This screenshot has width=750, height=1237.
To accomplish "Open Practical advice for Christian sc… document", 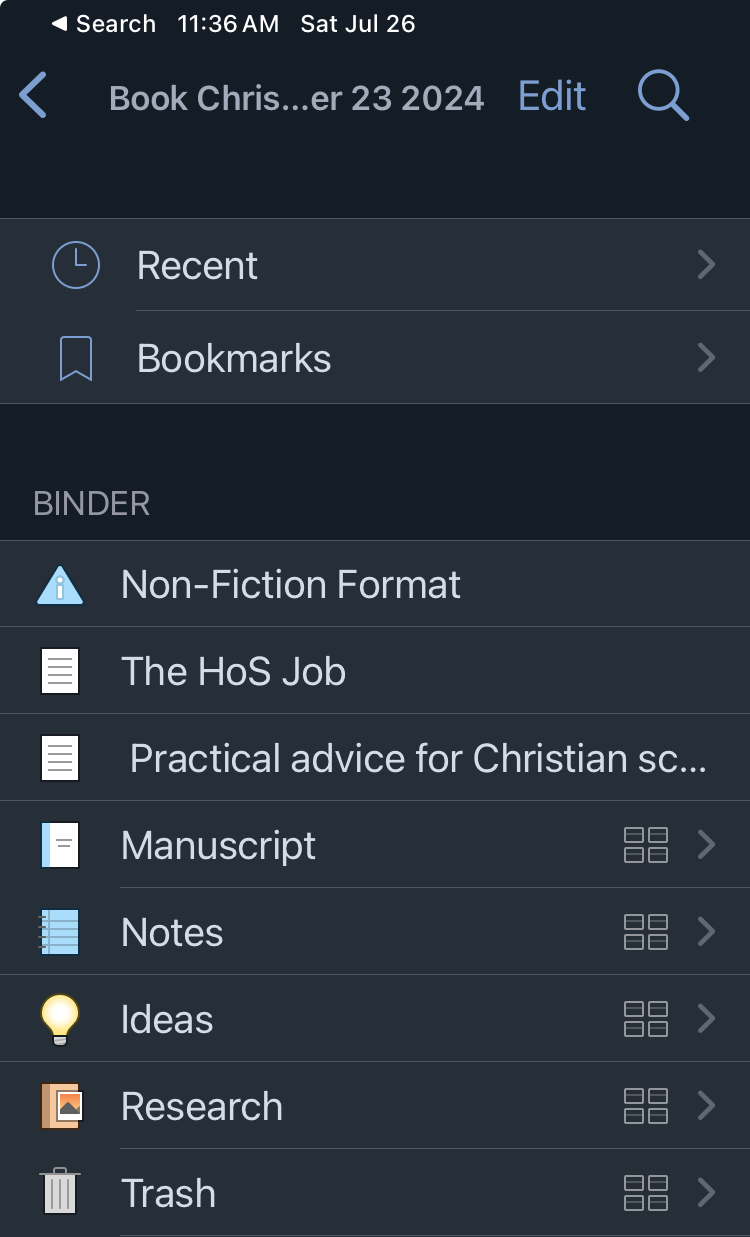I will pyautogui.click(x=375, y=758).
